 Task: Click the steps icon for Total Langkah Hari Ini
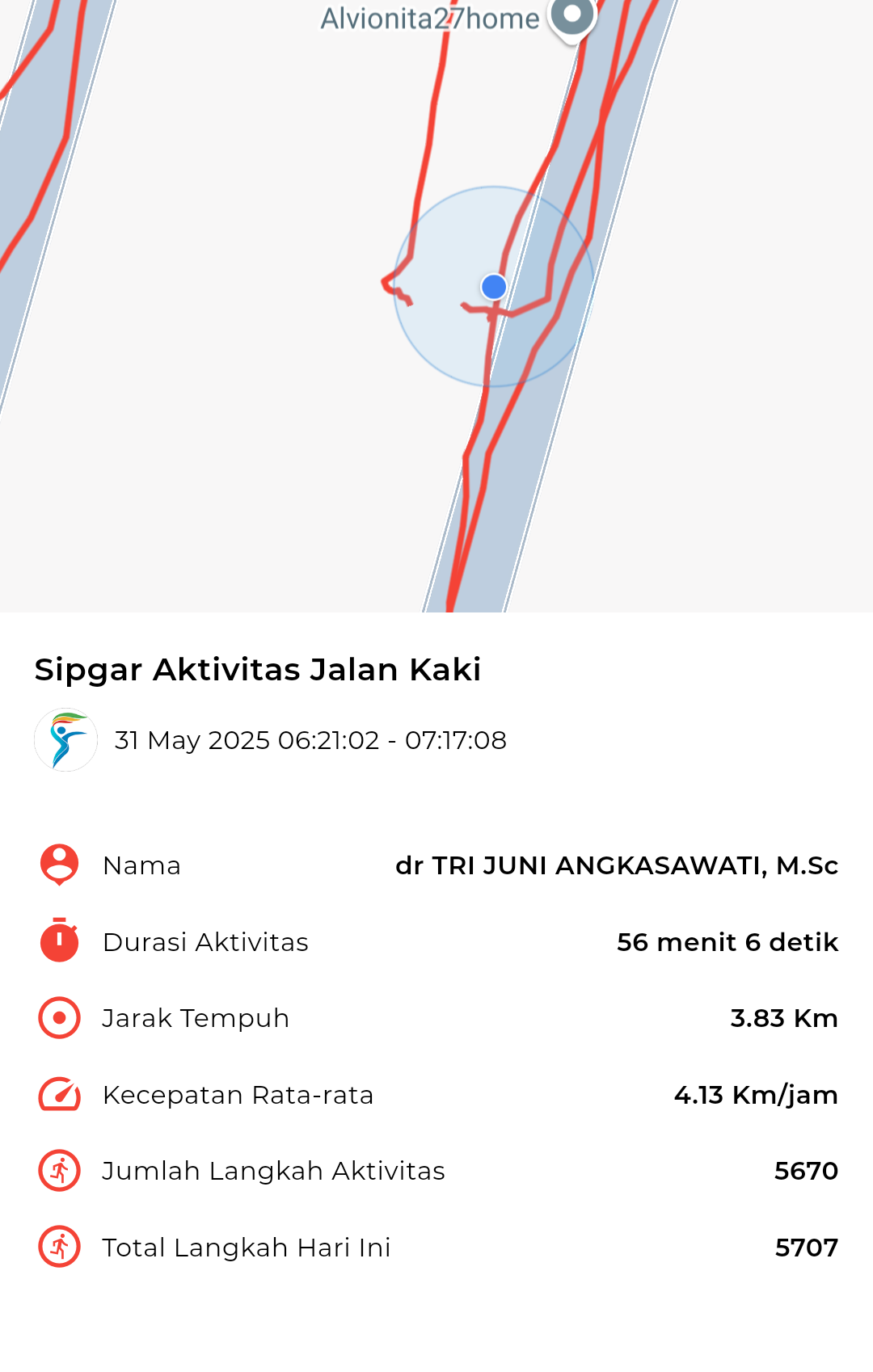(58, 1247)
